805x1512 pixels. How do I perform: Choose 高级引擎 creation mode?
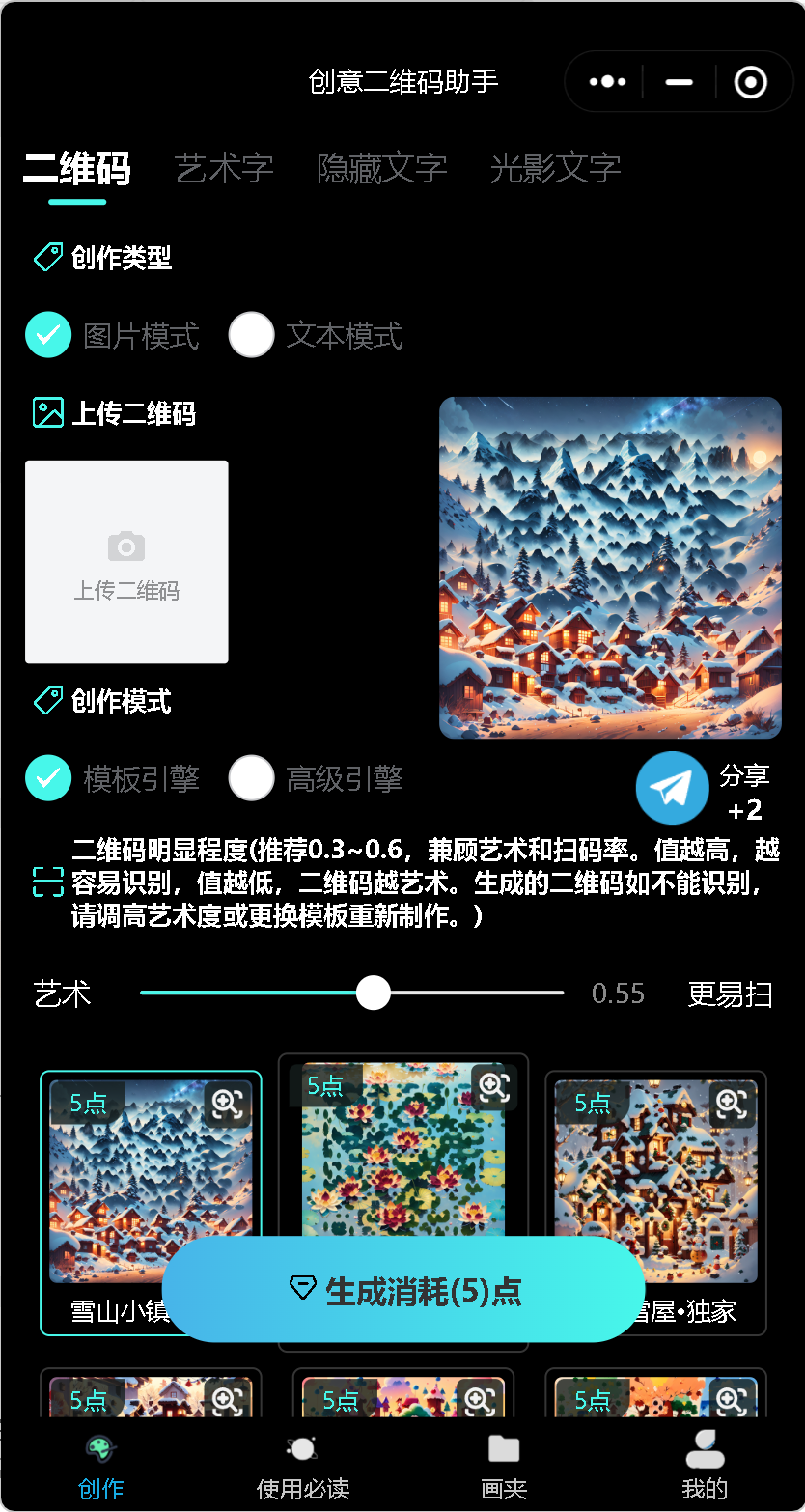(252, 778)
